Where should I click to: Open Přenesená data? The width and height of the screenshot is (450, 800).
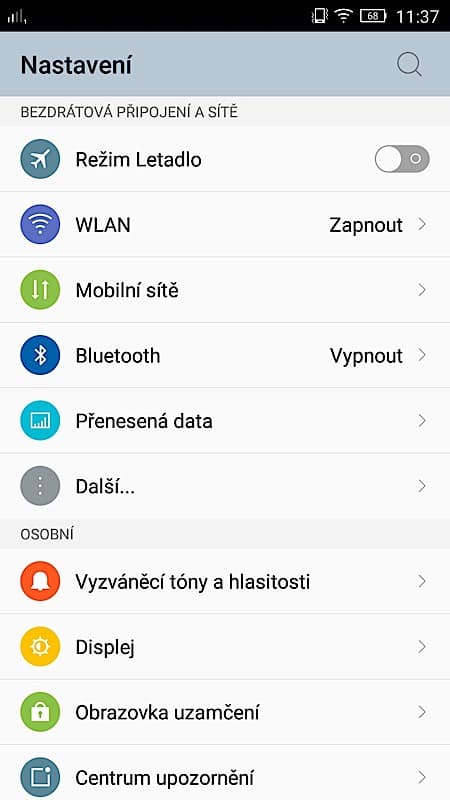[x=225, y=420]
